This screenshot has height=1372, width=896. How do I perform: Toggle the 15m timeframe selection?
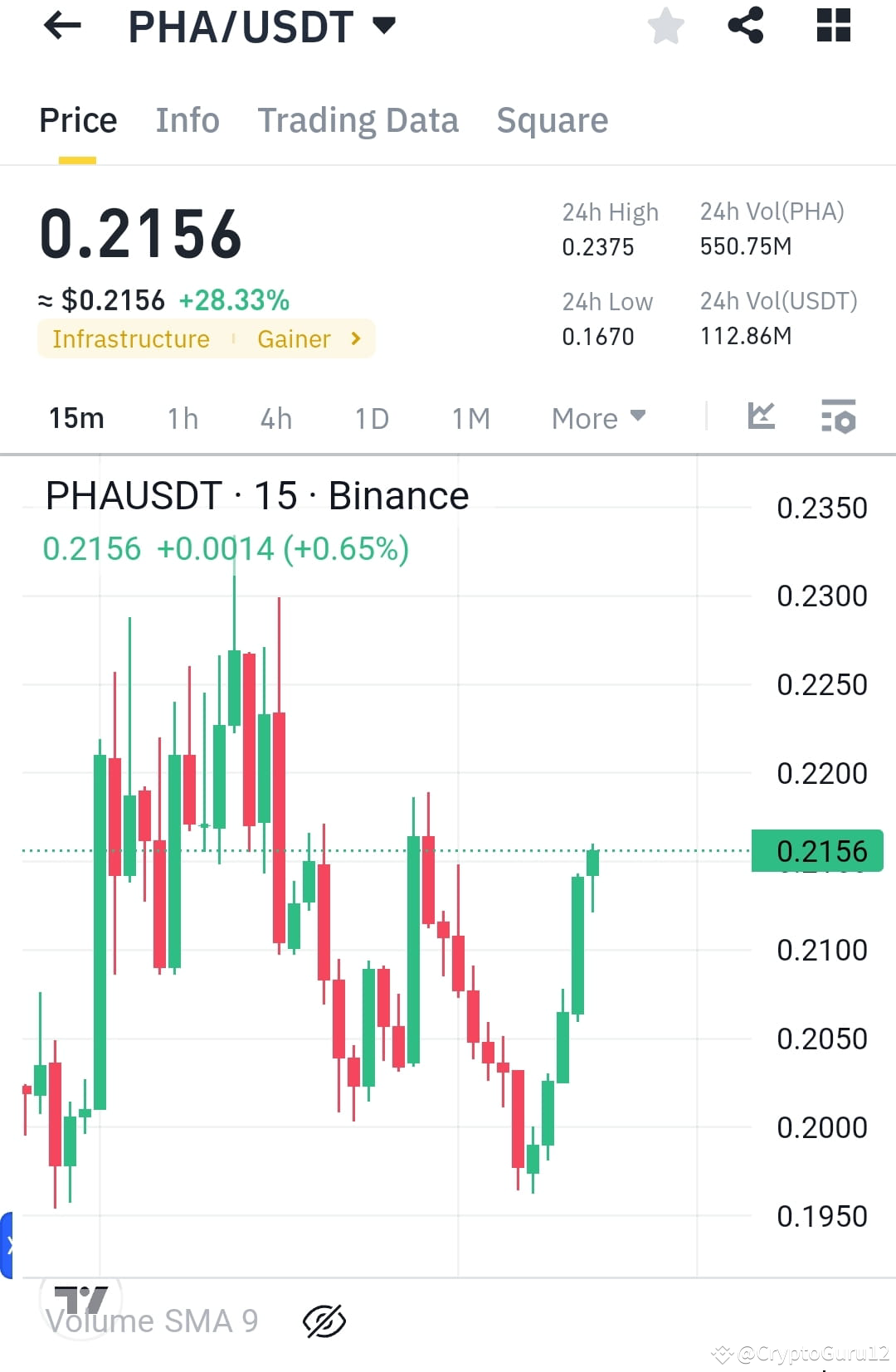[x=75, y=419]
